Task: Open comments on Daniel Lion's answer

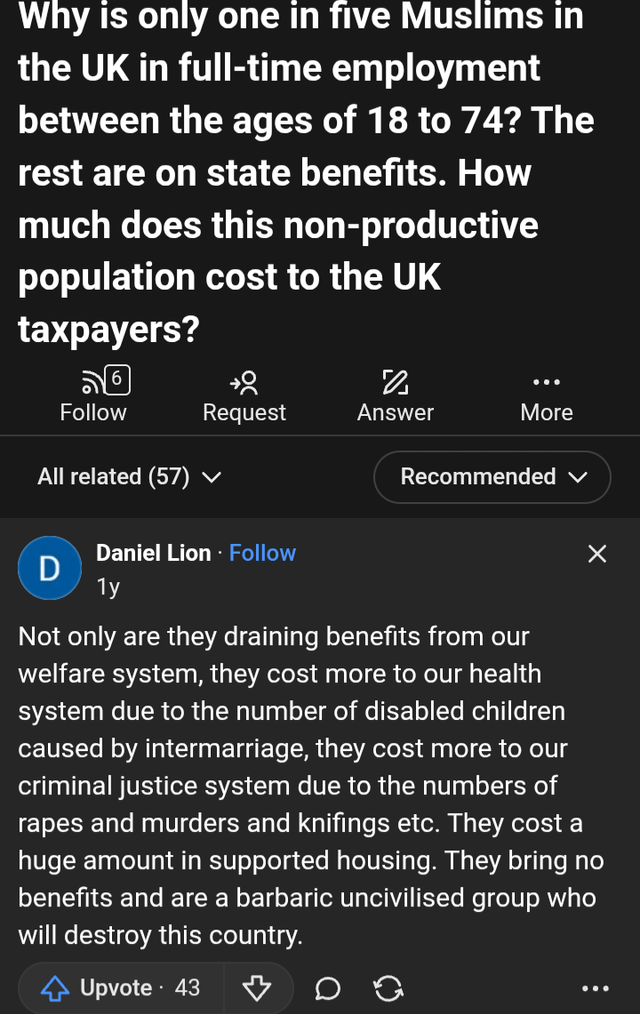Action: [326, 988]
